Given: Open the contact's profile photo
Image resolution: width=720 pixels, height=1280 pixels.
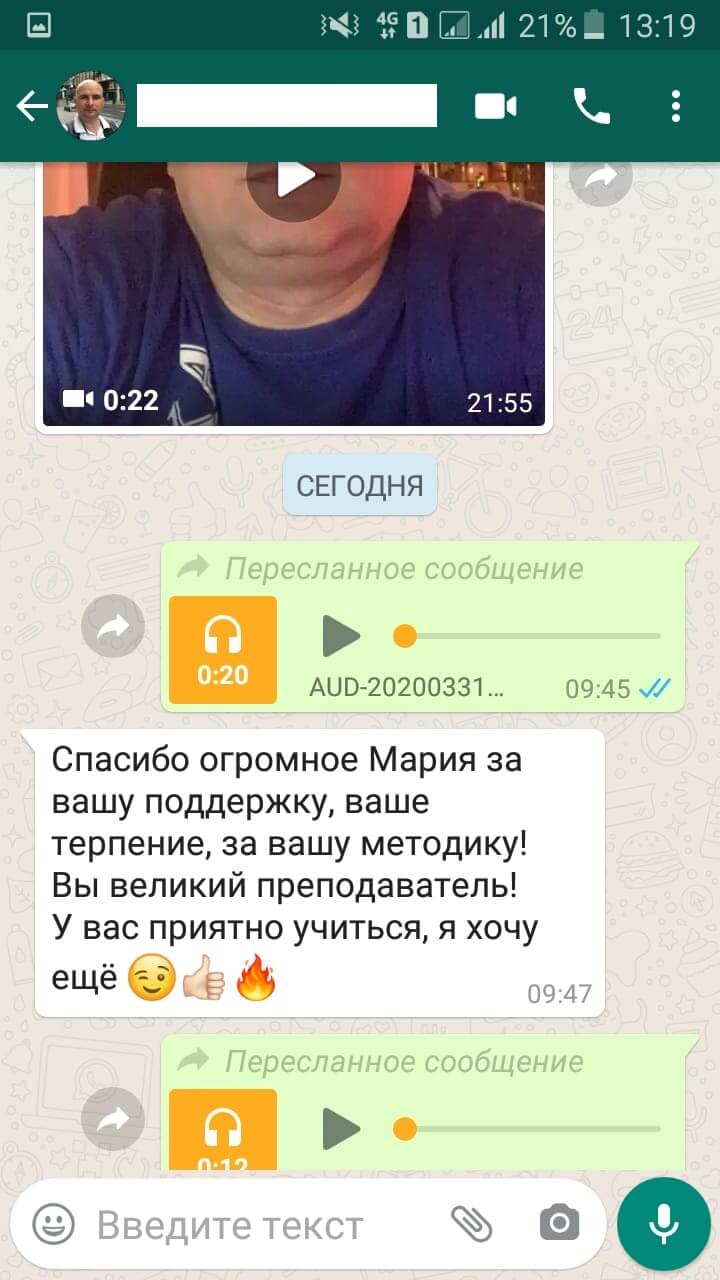Looking at the screenshot, I should tap(90, 106).
